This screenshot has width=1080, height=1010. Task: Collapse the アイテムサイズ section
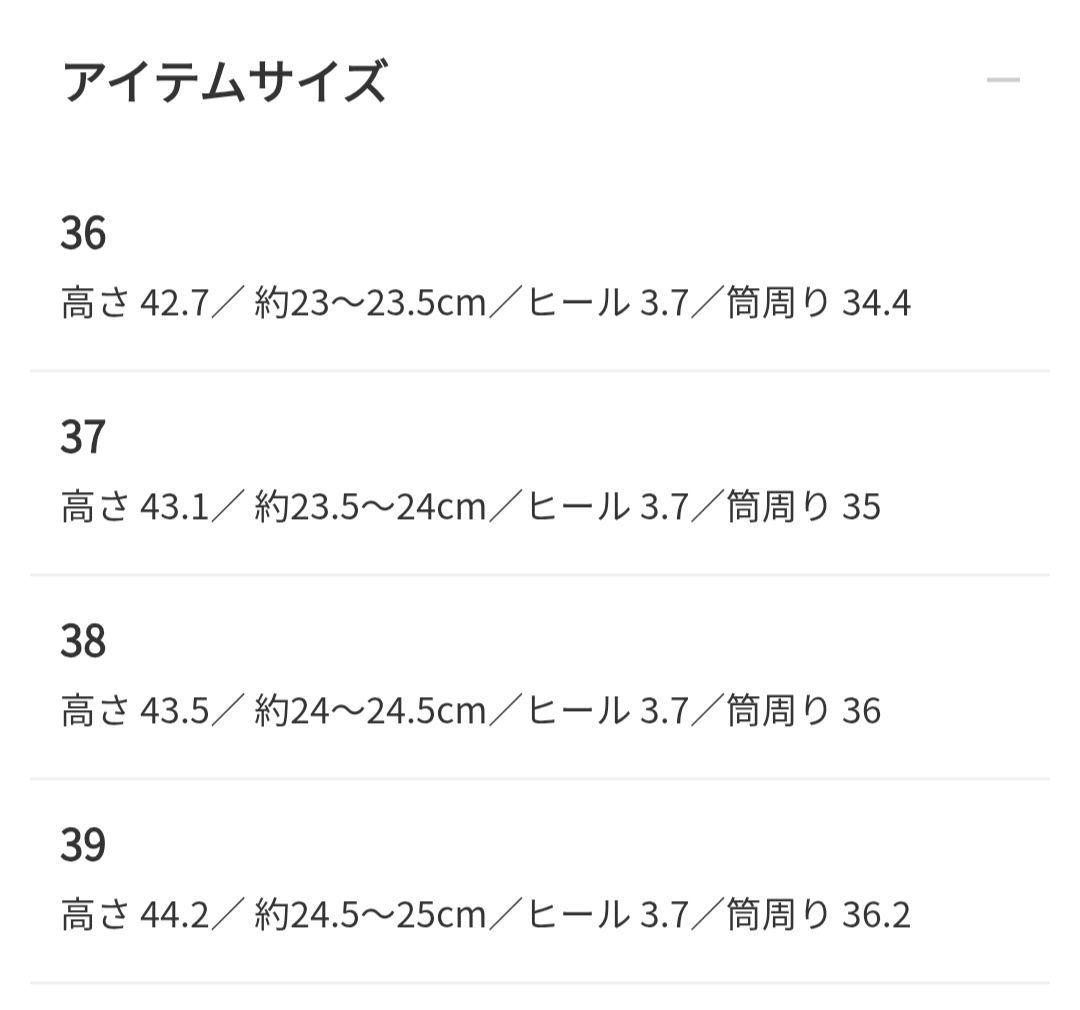[x=1002, y=80]
